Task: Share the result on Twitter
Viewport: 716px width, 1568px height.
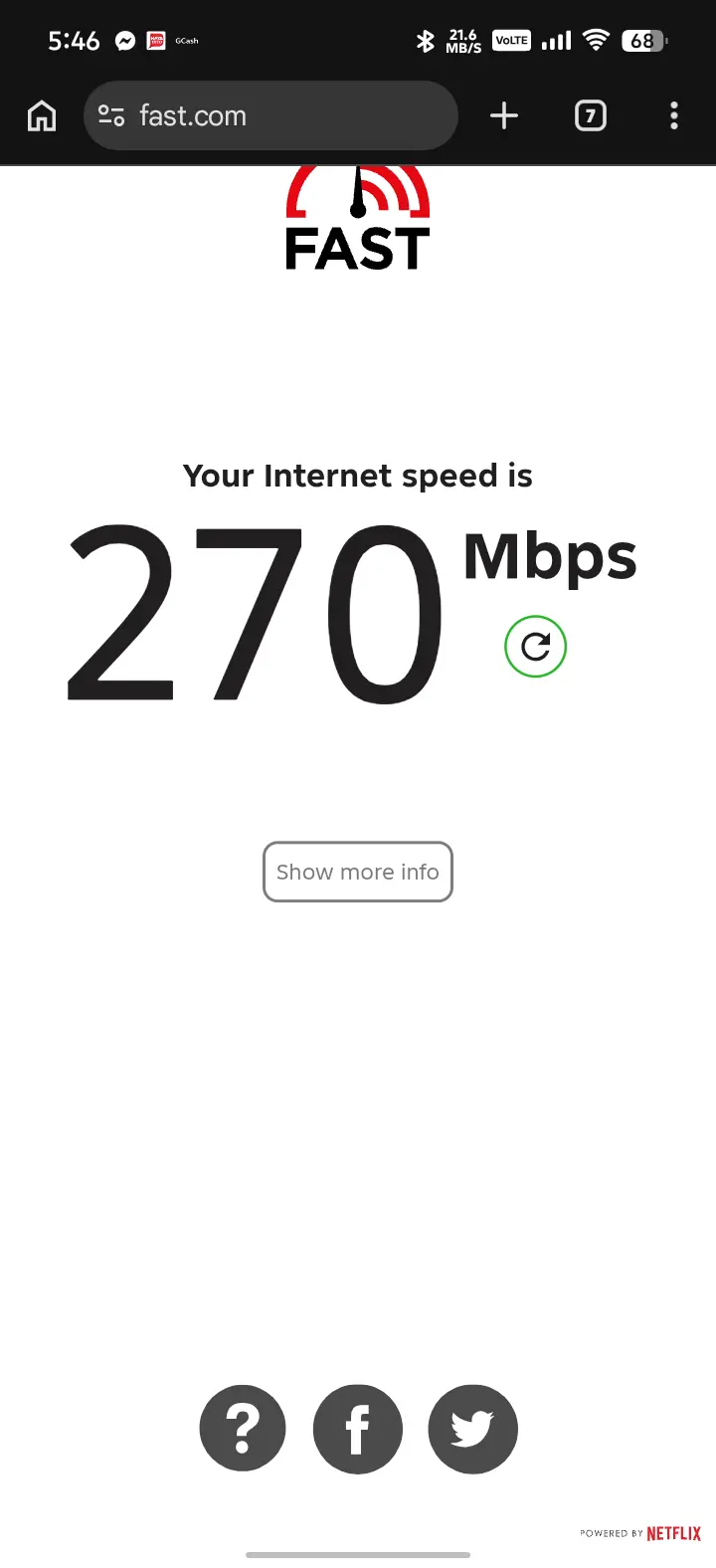Action: pos(473,1429)
